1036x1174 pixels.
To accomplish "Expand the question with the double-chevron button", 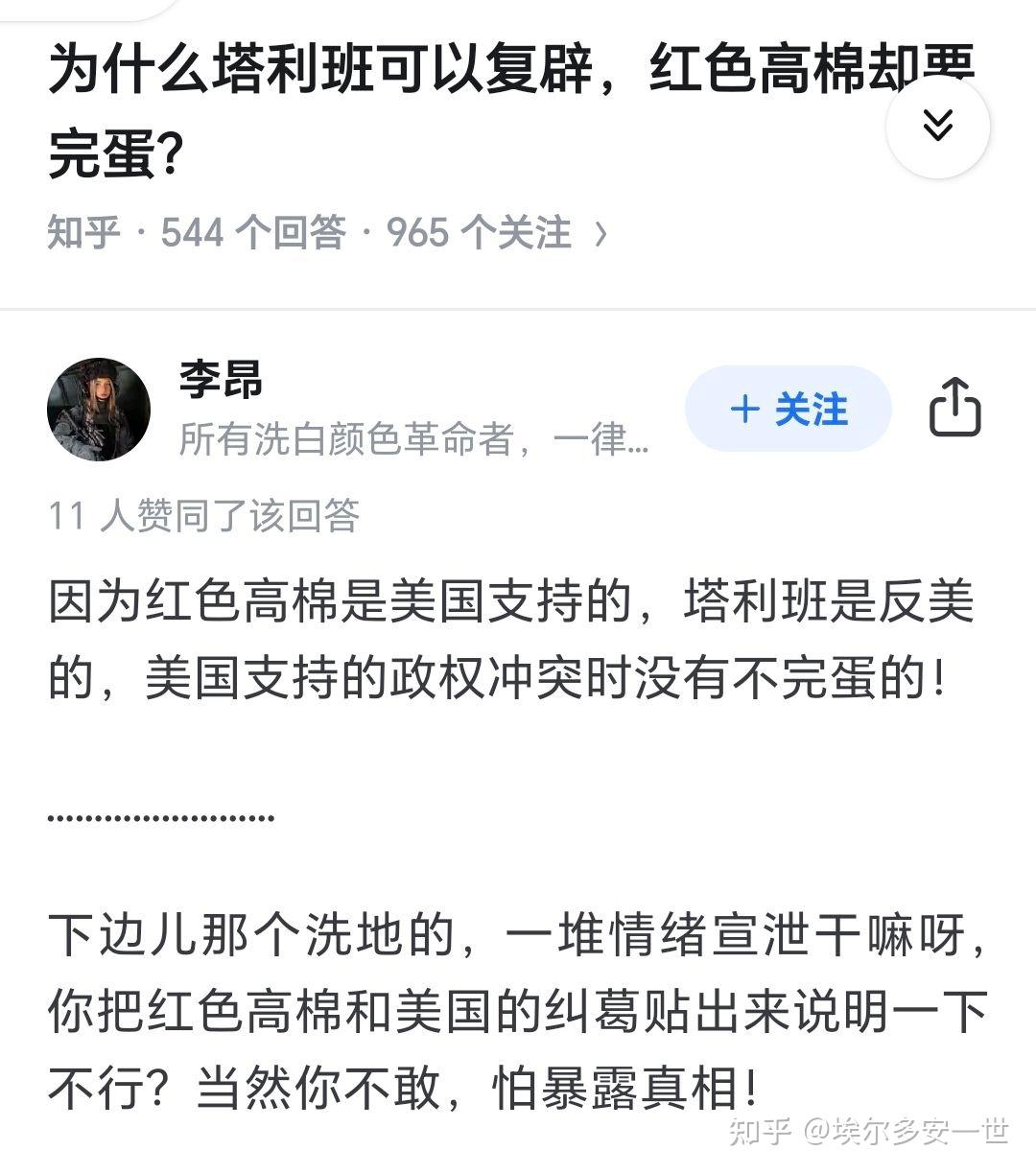I will (x=937, y=126).
